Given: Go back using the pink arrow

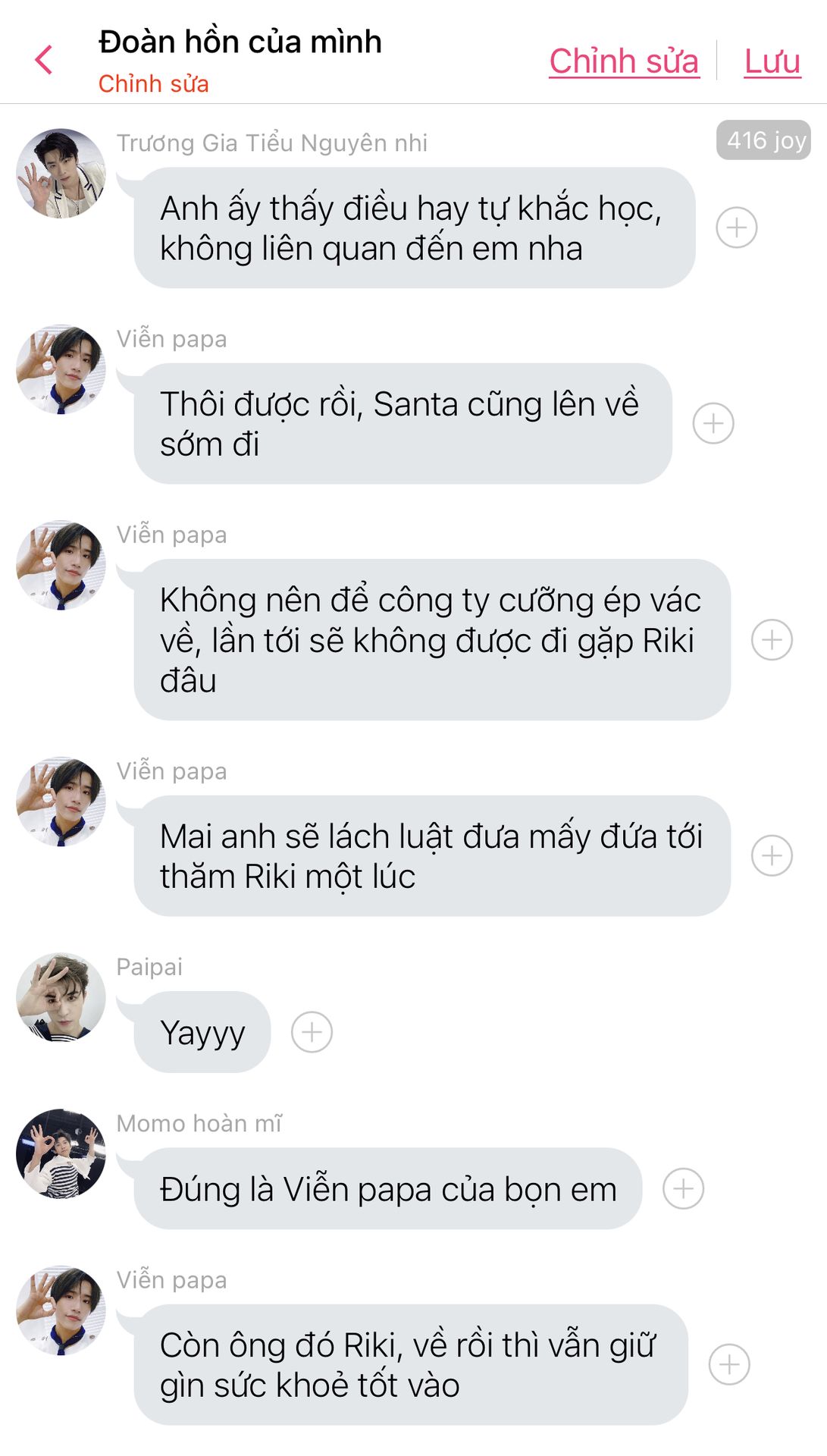Looking at the screenshot, I should tap(44, 60).
